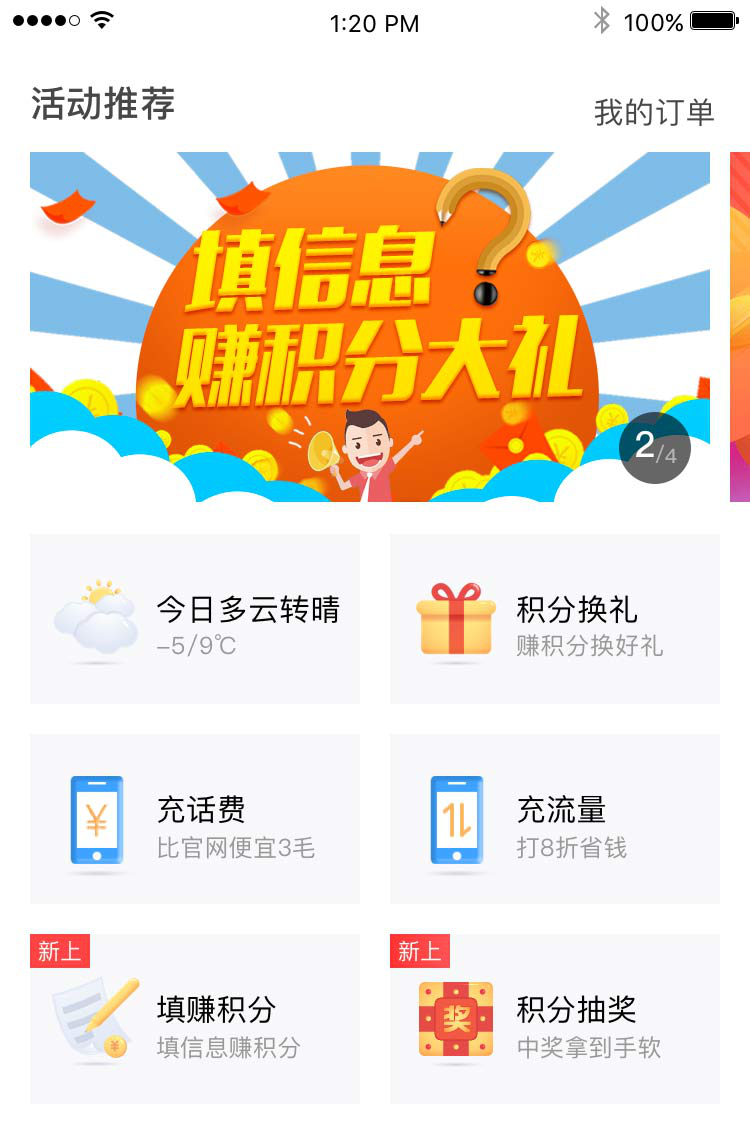Open the 填赚积分 card
This screenshot has height=1127, width=750.
195,1020
